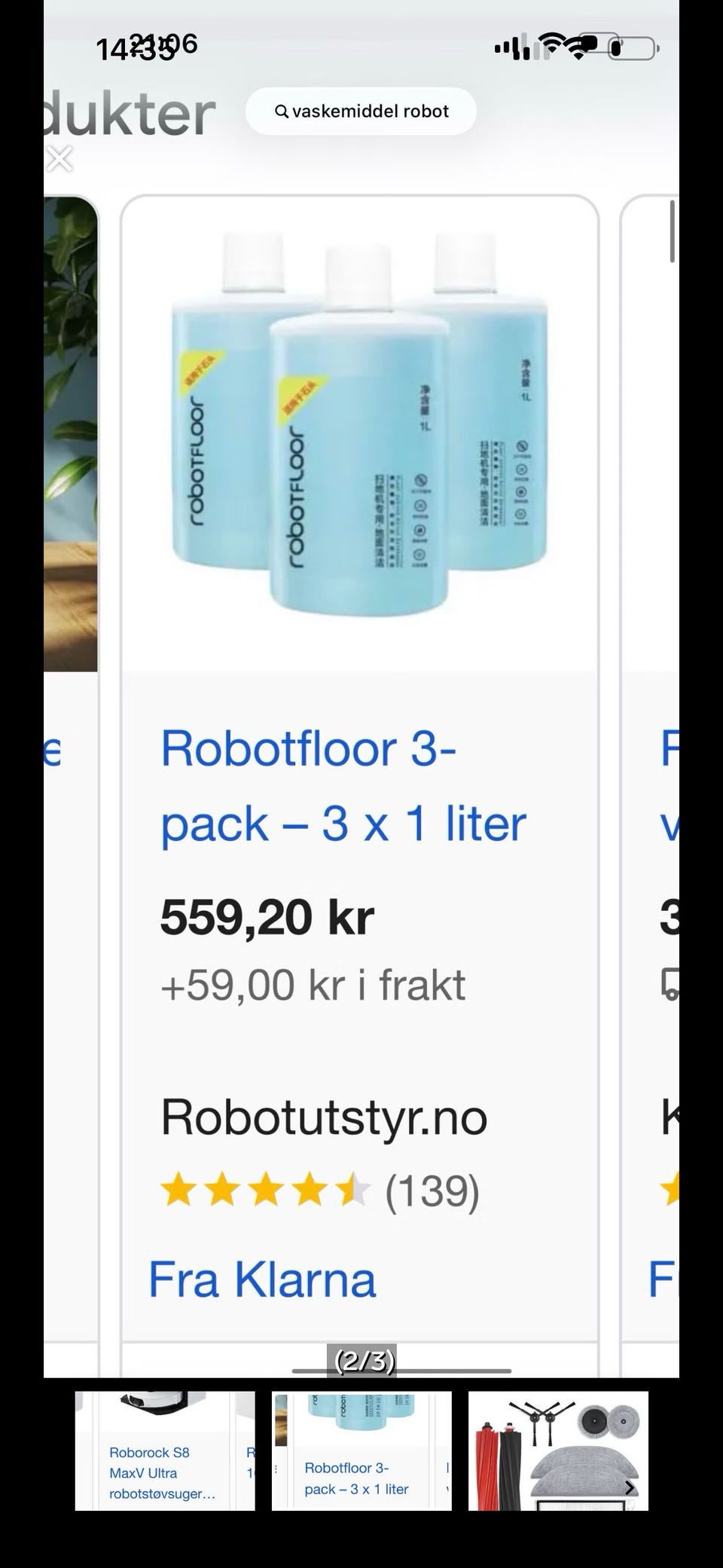The image size is (723, 1568).
Task: Show the Roborock S8 MaxV Ultra thumbnail
Action: [165, 1450]
